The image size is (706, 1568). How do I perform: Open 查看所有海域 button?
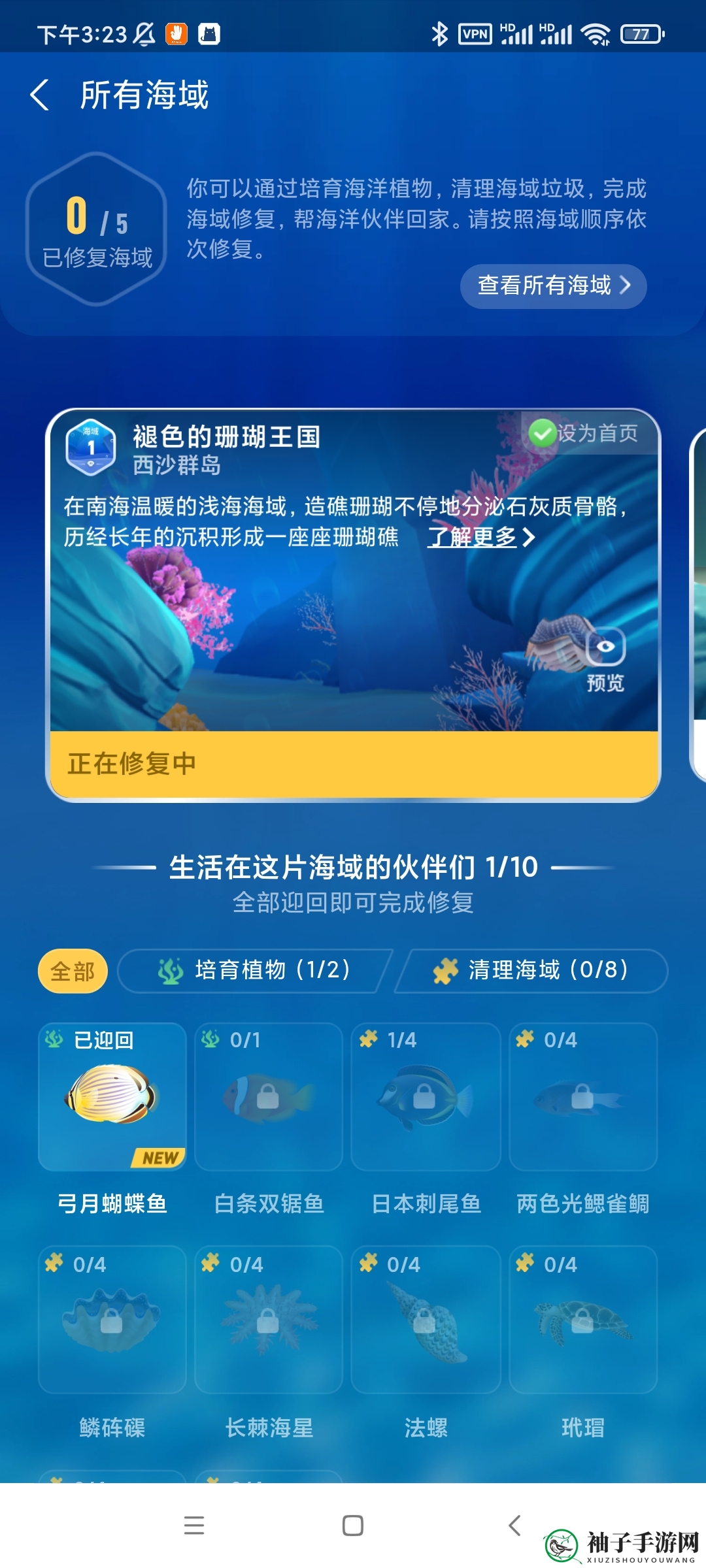(x=553, y=286)
